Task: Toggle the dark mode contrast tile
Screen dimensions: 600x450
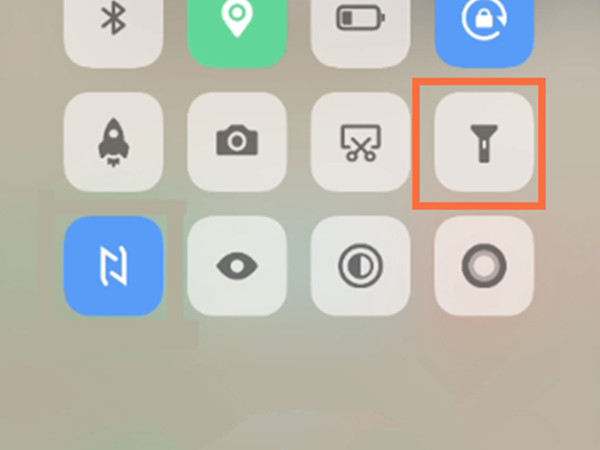Action: pyautogui.click(x=361, y=266)
